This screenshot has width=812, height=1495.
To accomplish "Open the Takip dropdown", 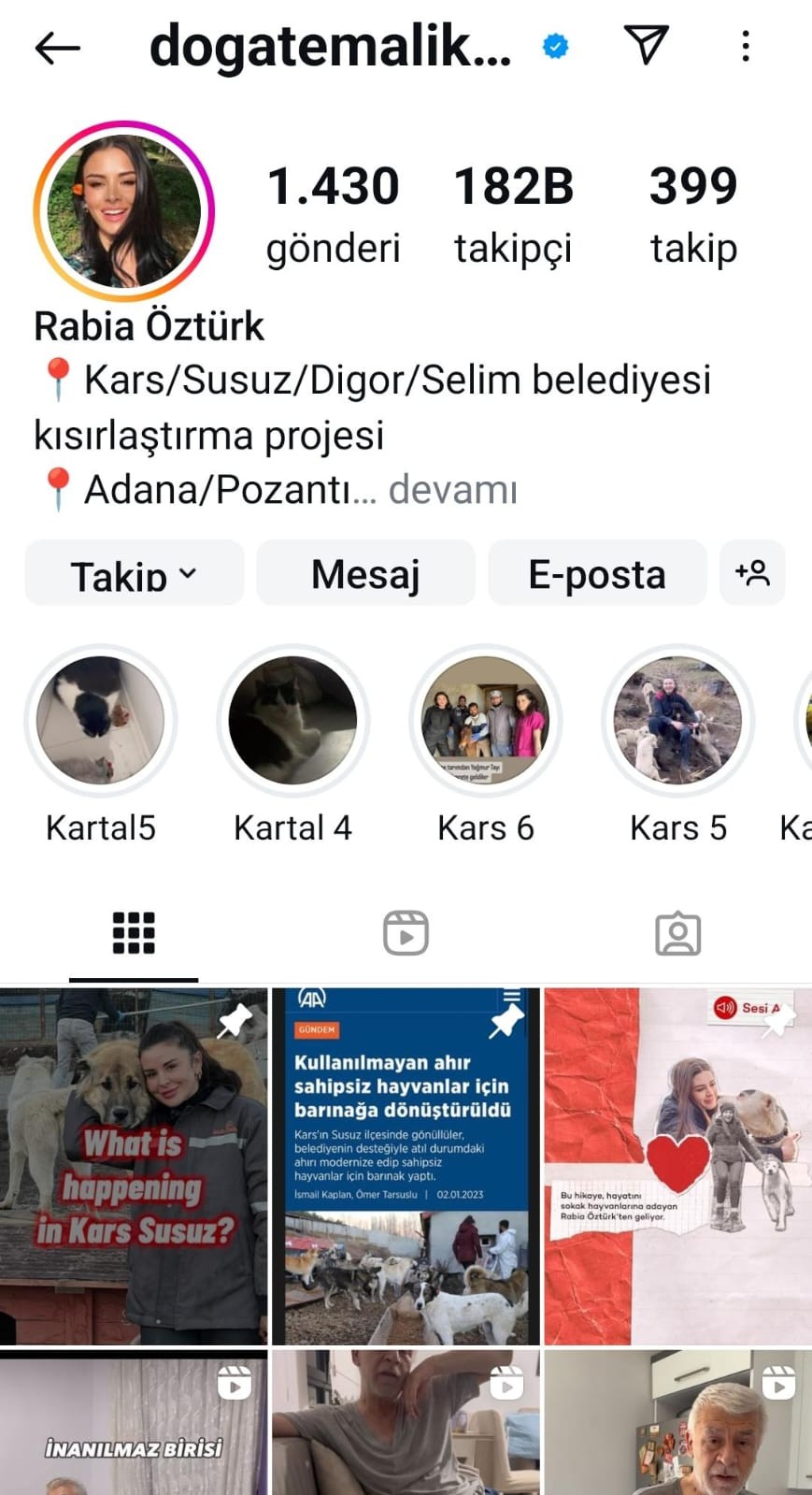I will pyautogui.click(x=134, y=573).
